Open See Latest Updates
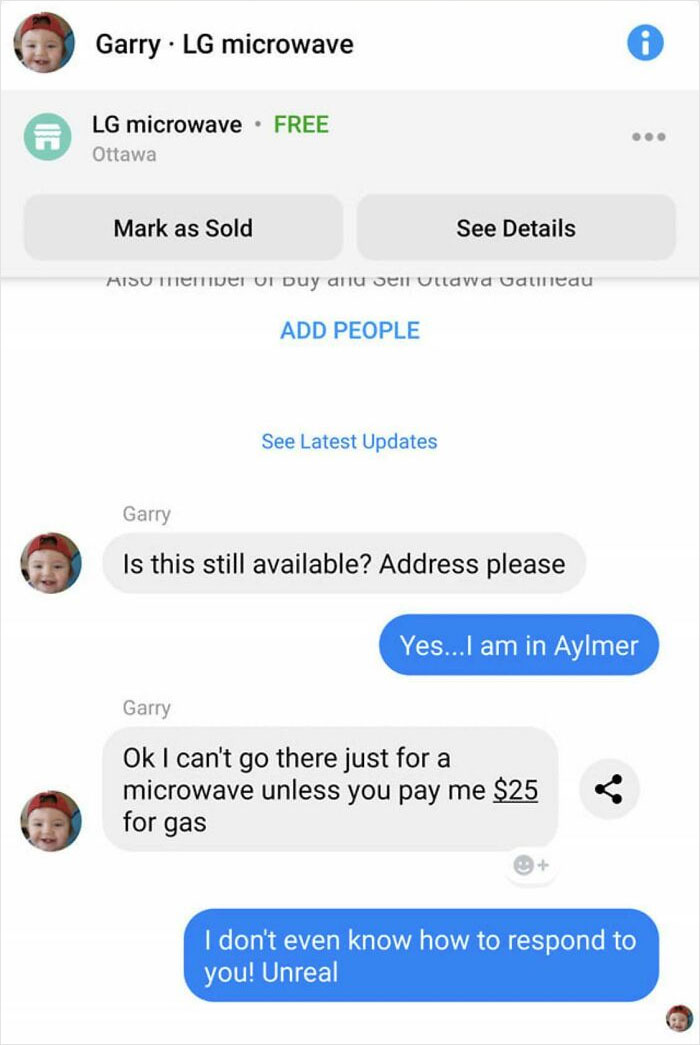This screenshot has height=1045, width=700. (349, 441)
